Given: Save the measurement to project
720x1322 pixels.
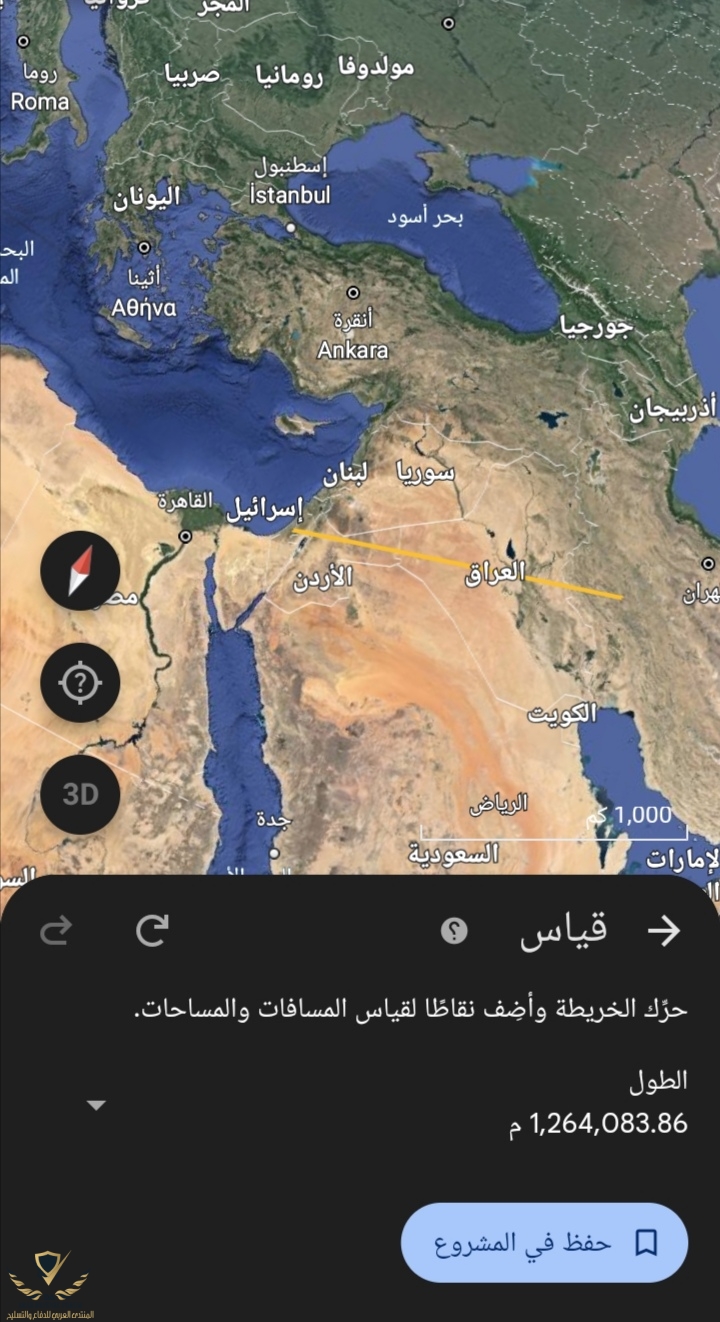Looking at the screenshot, I should (544, 1243).
